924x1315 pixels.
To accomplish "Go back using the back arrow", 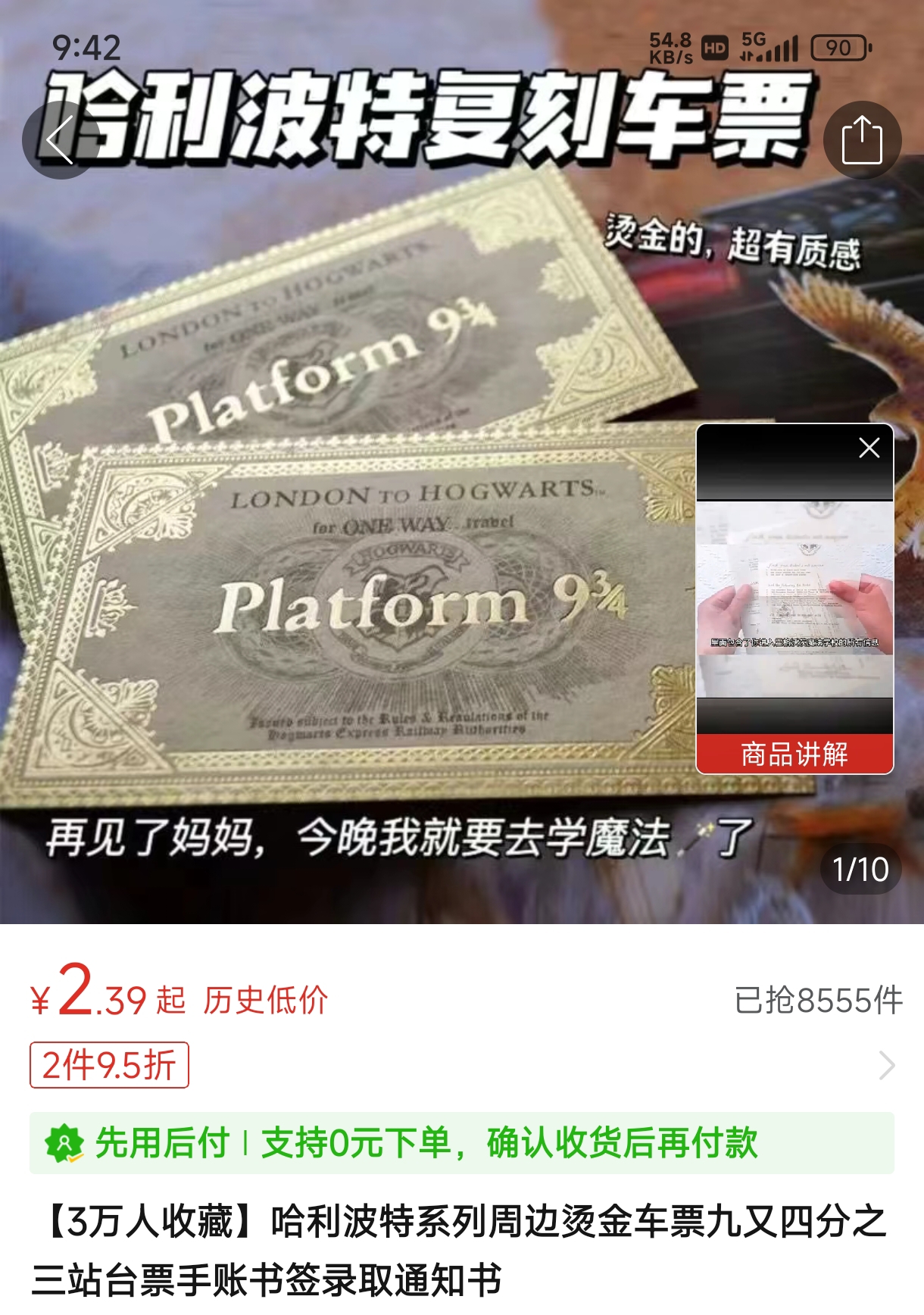I will tap(60, 139).
